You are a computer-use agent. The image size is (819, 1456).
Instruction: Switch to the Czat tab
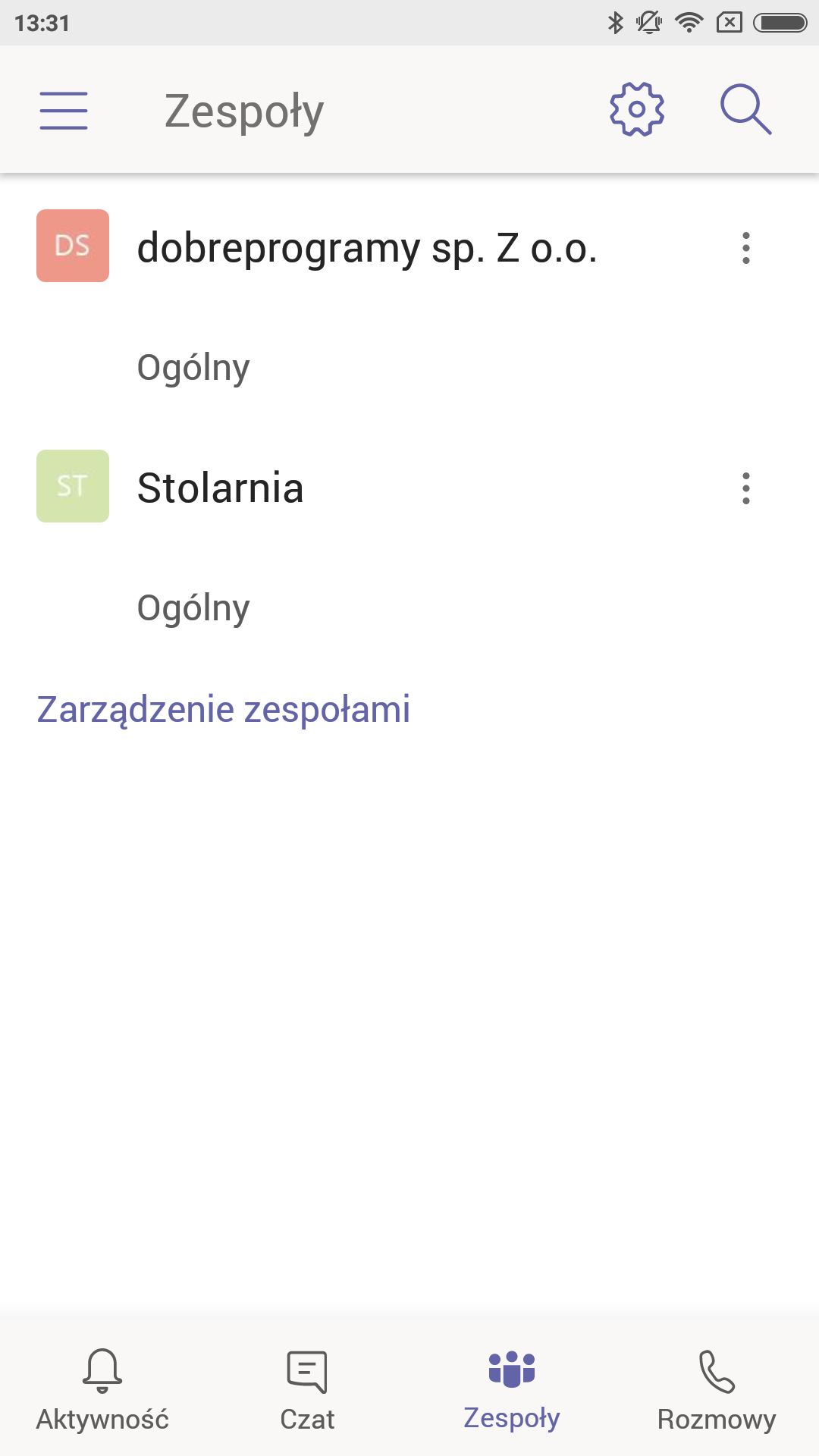click(x=307, y=1389)
